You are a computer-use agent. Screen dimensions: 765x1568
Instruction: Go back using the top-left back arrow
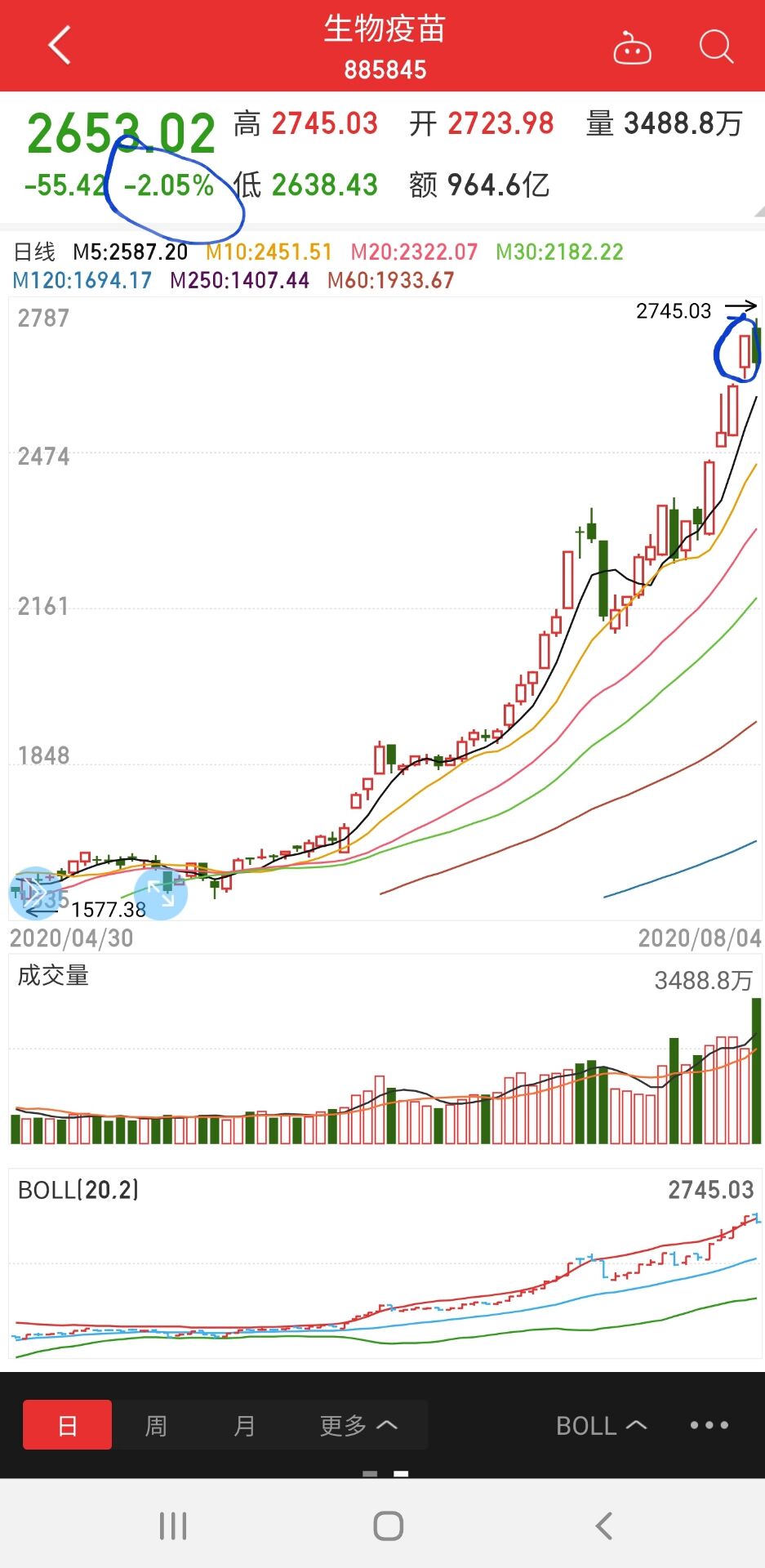coord(57,45)
